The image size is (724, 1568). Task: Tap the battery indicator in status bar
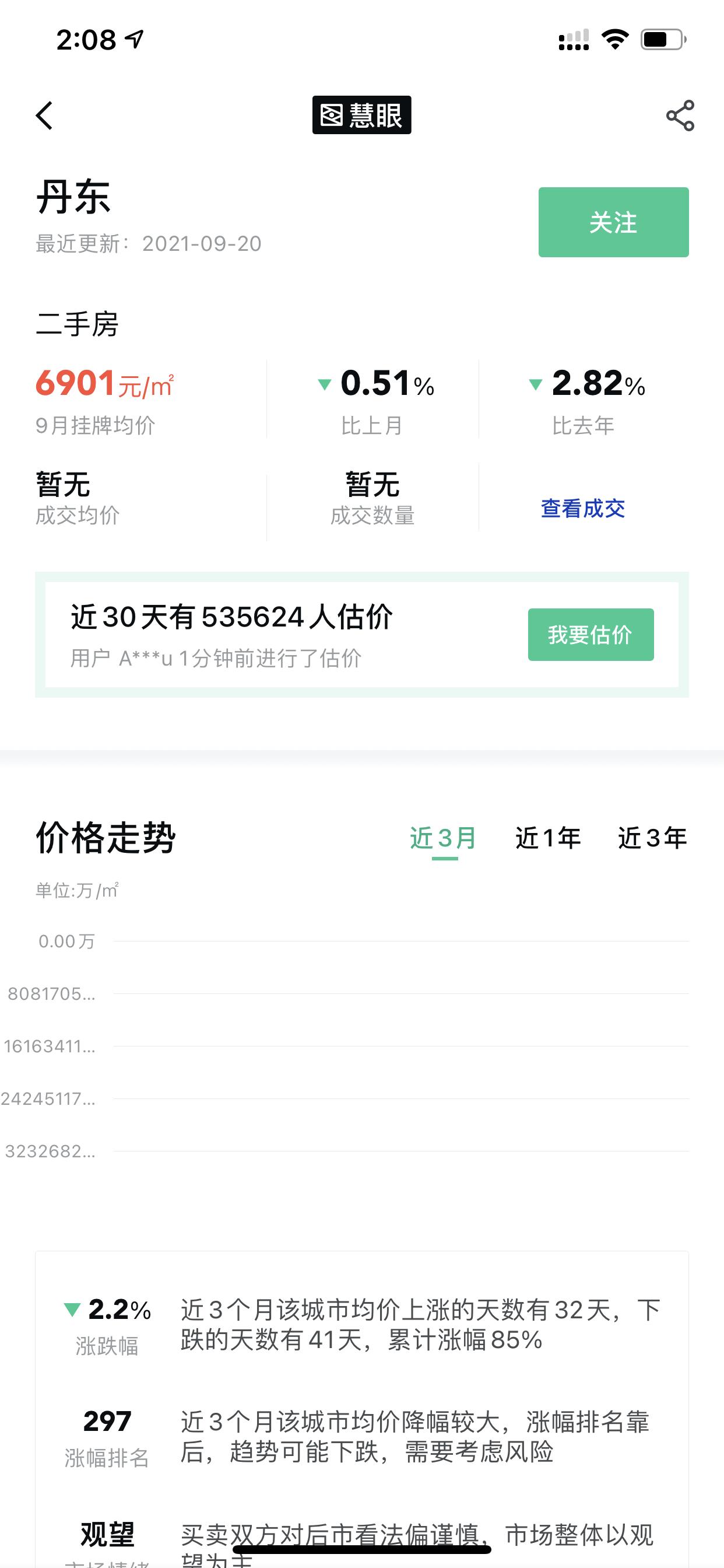(663, 39)
